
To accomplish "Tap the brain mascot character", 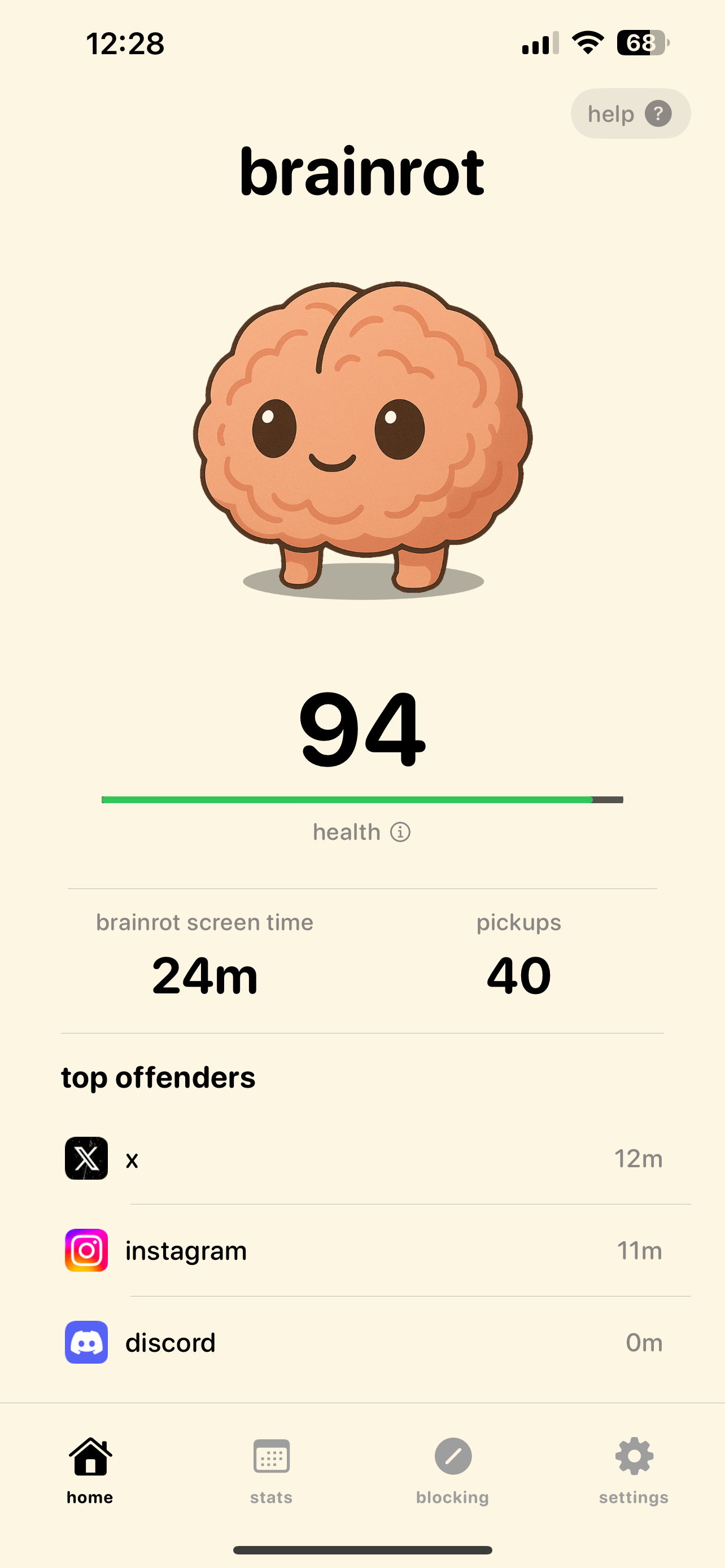I will pyautogui.click(x=360, y=438).
